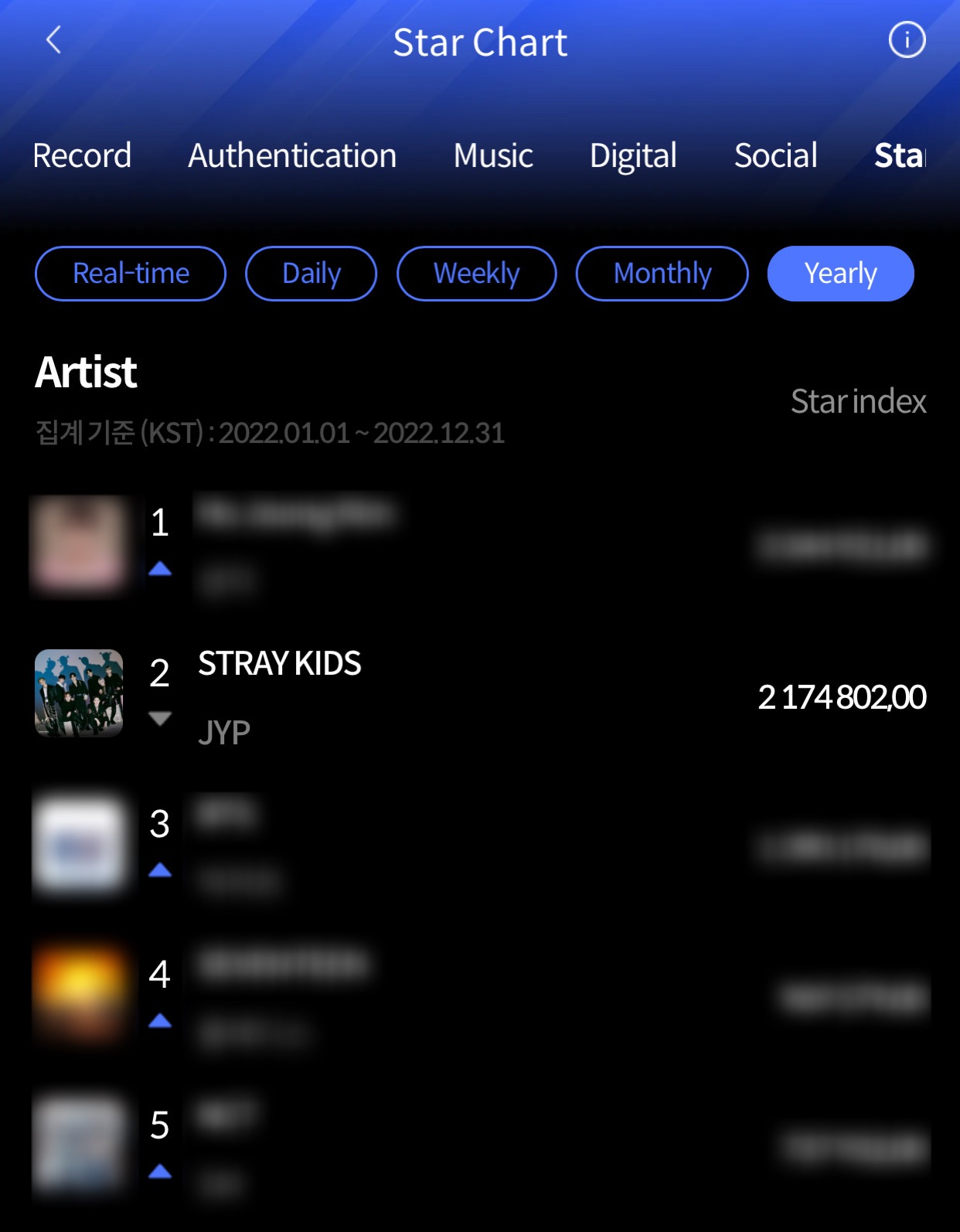
Task: Select the Digital tab
Action: point(633,156)
